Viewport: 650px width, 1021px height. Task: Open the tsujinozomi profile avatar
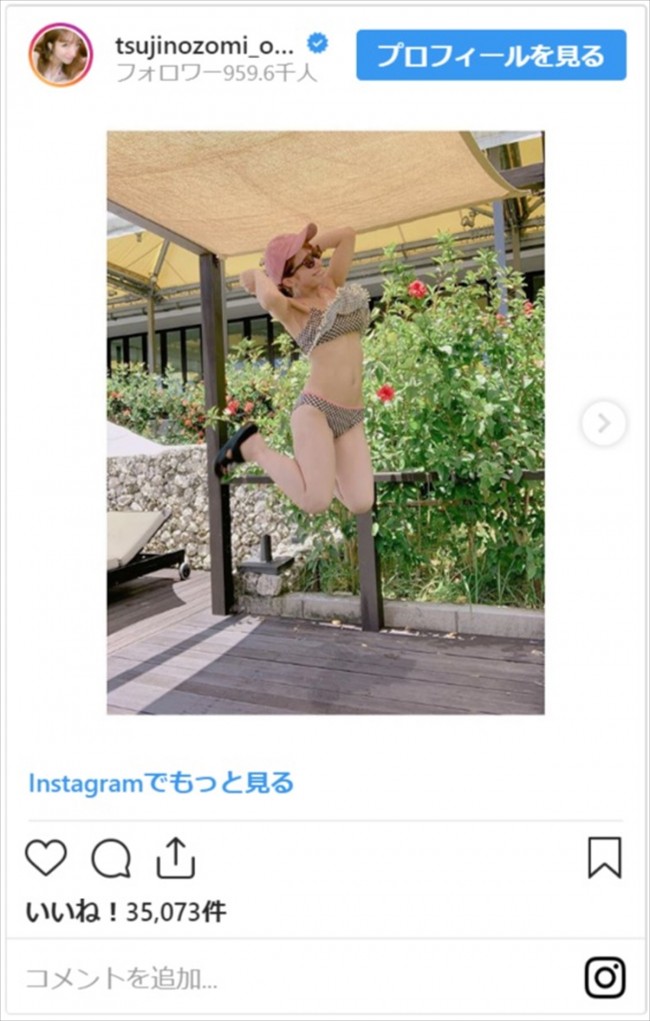[61, 55]
